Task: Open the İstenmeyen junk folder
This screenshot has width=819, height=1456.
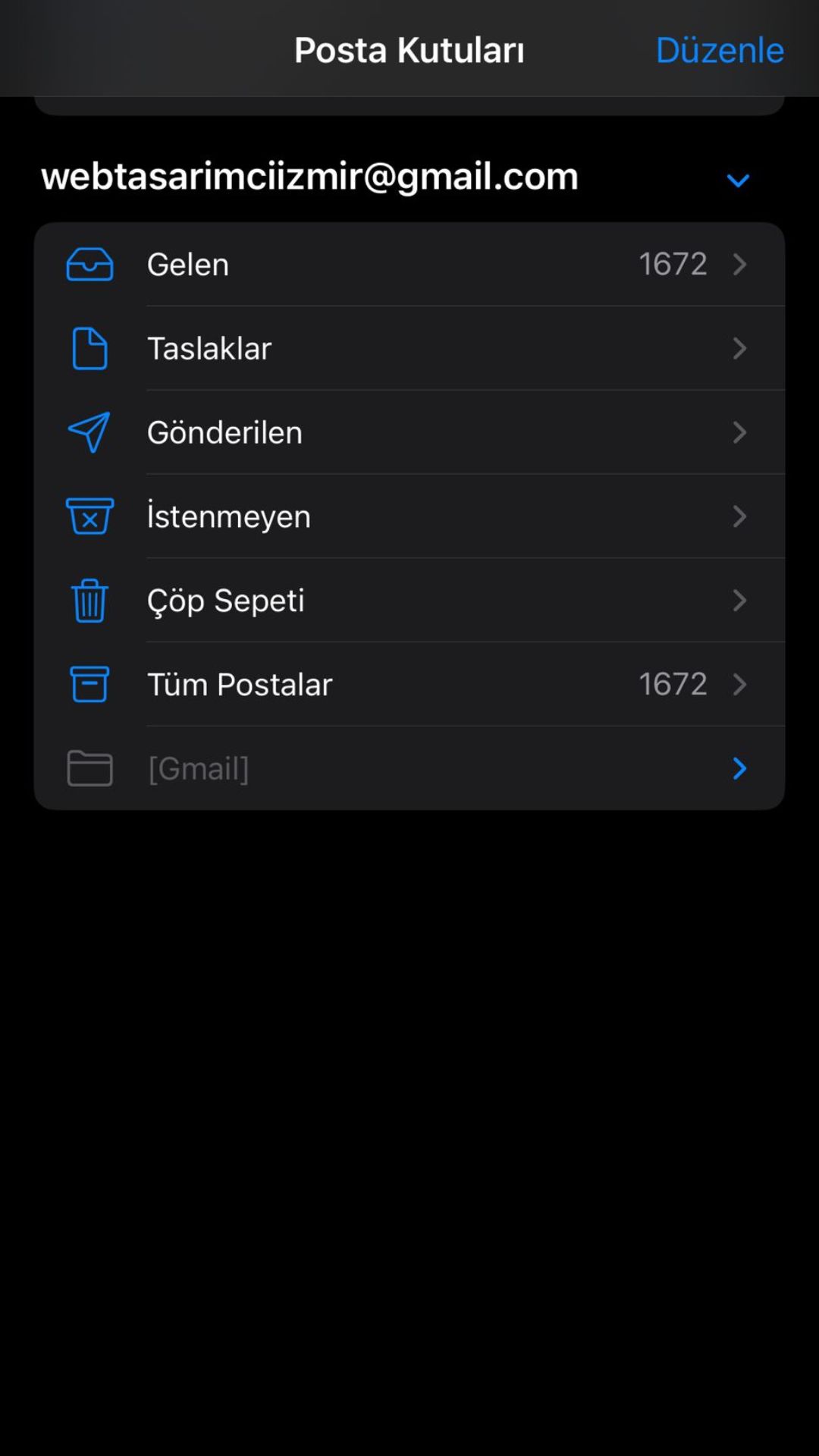Action: click(x=409, y=517)
